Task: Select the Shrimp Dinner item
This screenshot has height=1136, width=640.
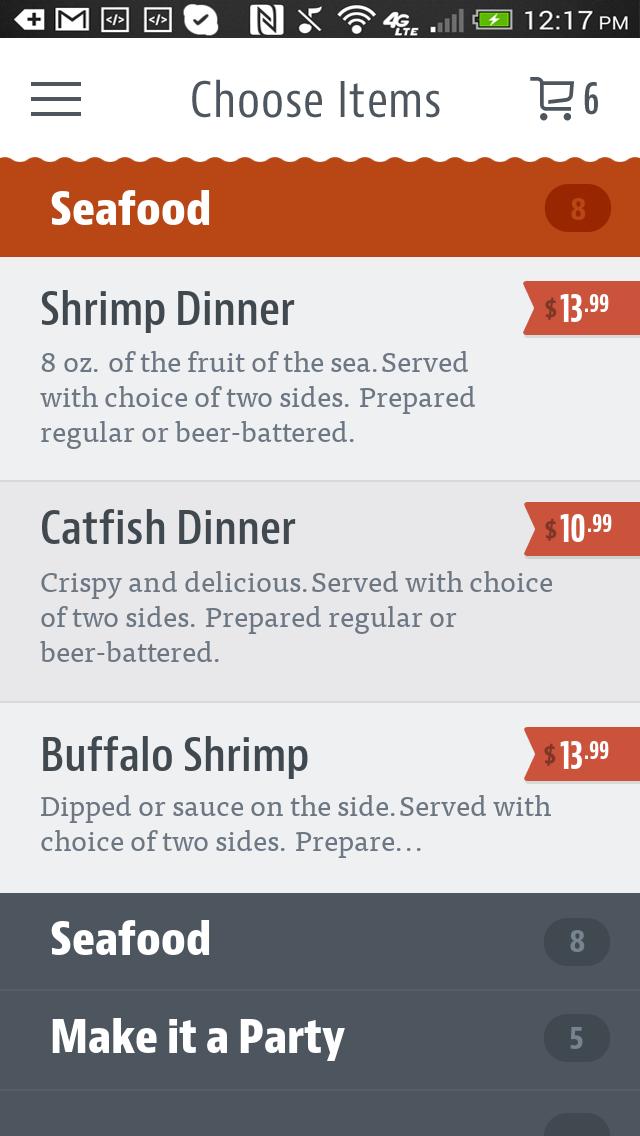Action: tap(280, 368)
